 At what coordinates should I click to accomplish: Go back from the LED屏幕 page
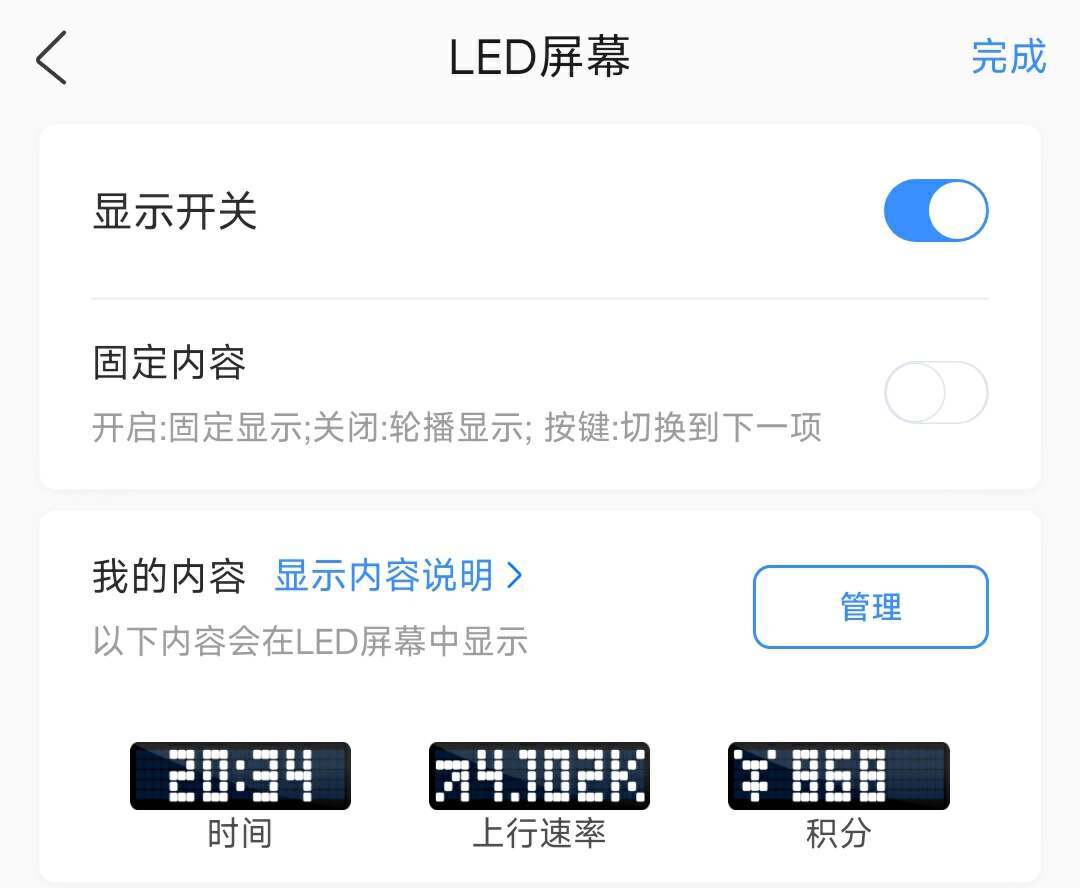52,58
